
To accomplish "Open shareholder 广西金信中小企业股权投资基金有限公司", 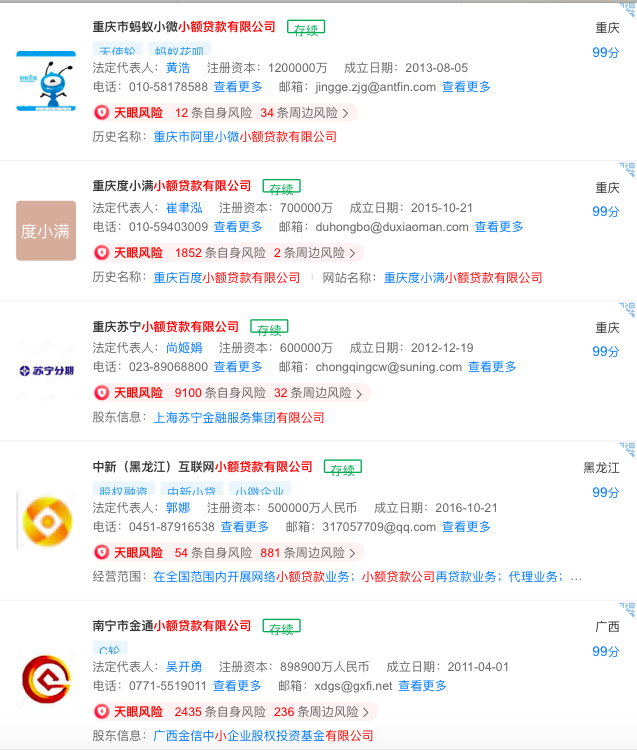I will tap(263, 735).
